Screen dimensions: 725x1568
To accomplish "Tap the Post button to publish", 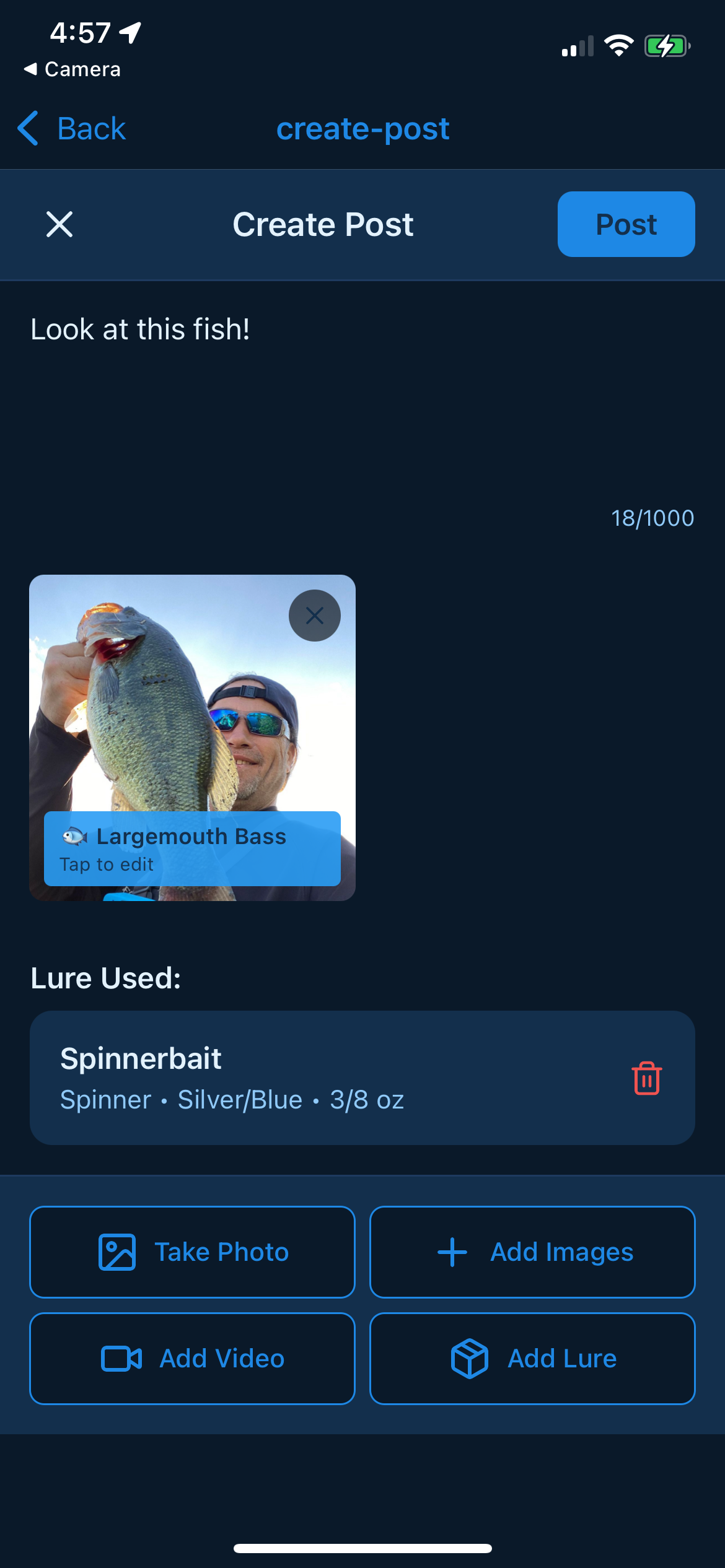I will 625,224.
